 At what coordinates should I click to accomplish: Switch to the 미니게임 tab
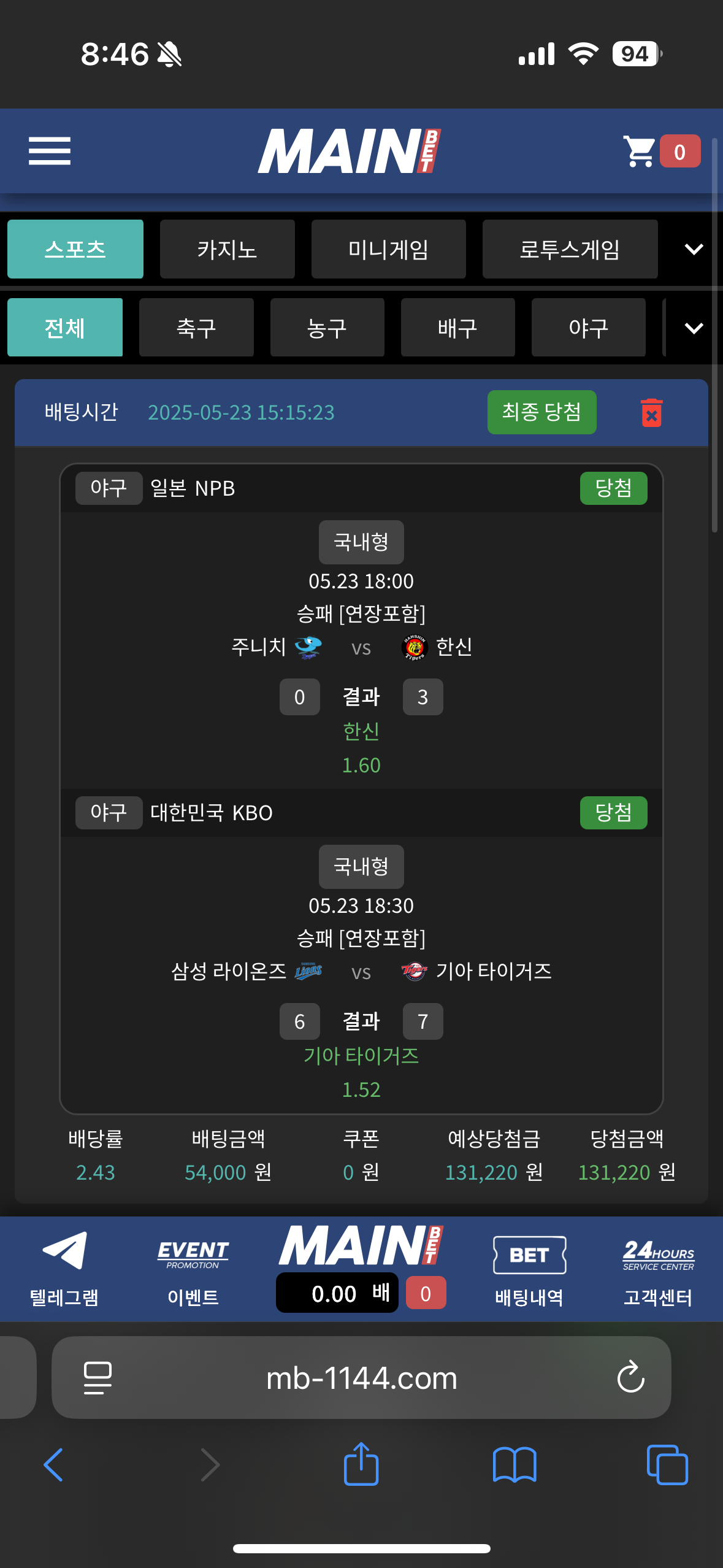(x=388, y=249)
